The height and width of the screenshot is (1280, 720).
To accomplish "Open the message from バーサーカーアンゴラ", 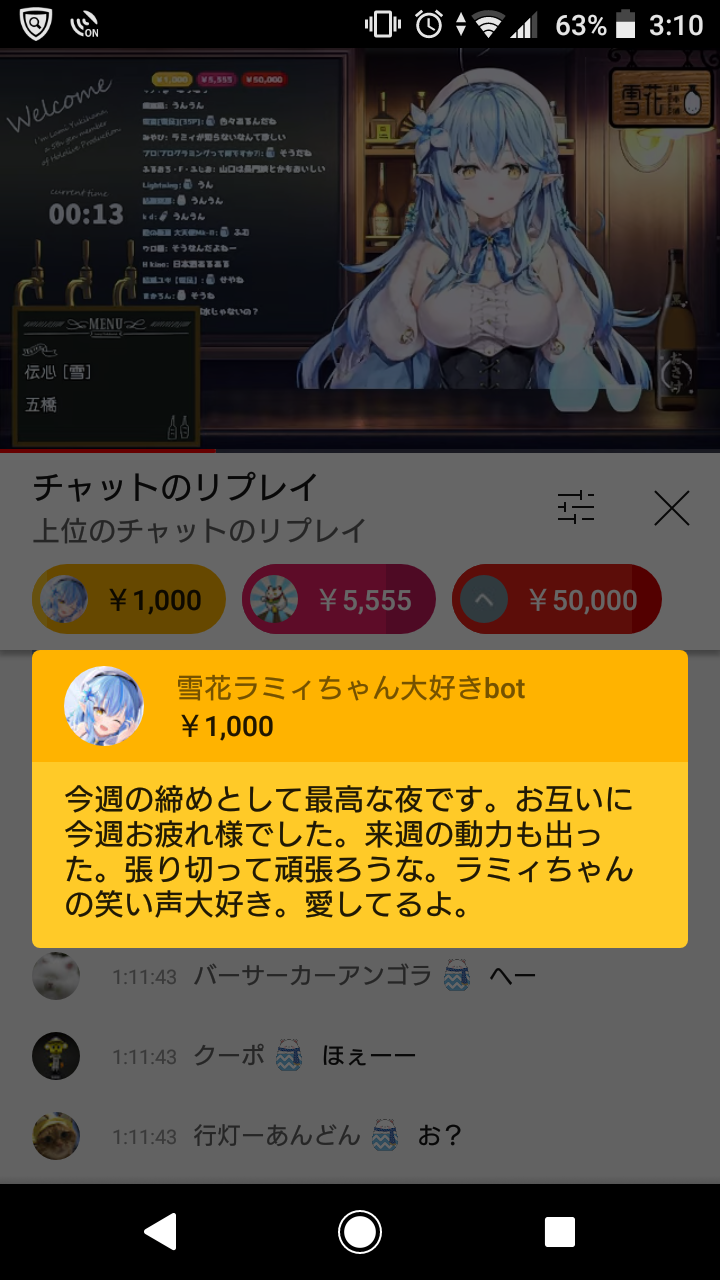I will click(x=360, y=976).
